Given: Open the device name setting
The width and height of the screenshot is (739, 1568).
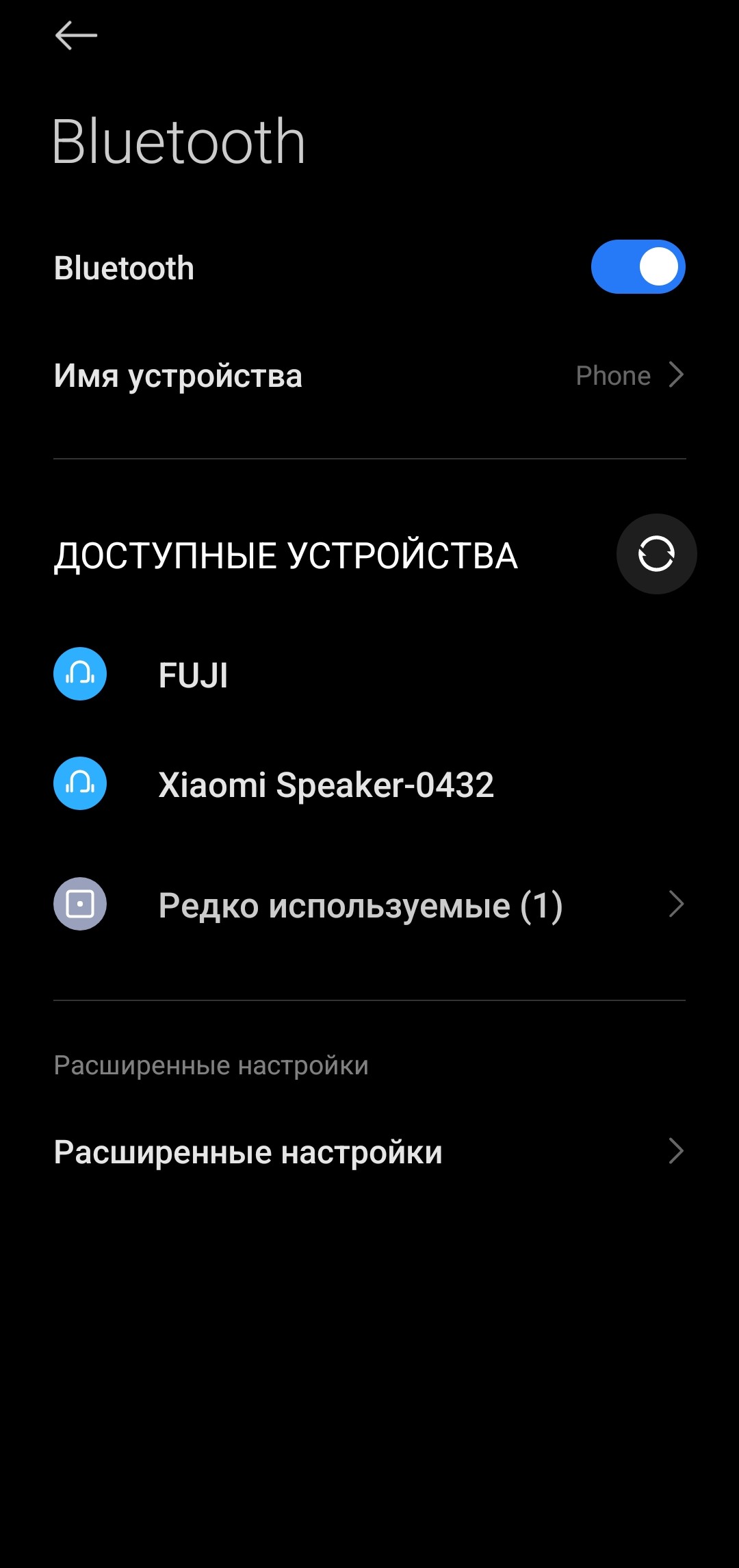Looking at the screenshot, I should click(x=369, y=376).
